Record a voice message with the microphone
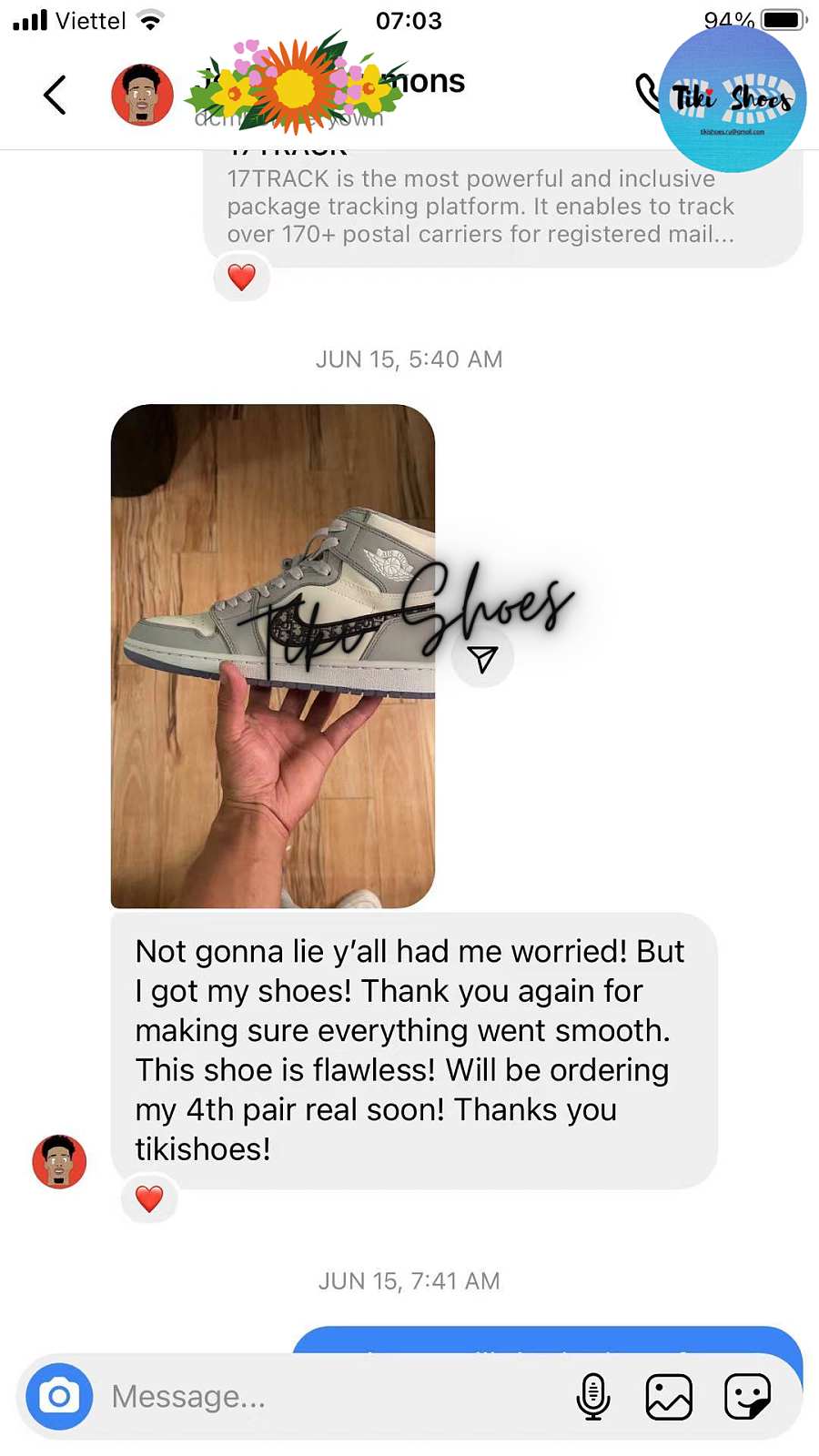The image size is (819, 1456). coord(593,1396)
